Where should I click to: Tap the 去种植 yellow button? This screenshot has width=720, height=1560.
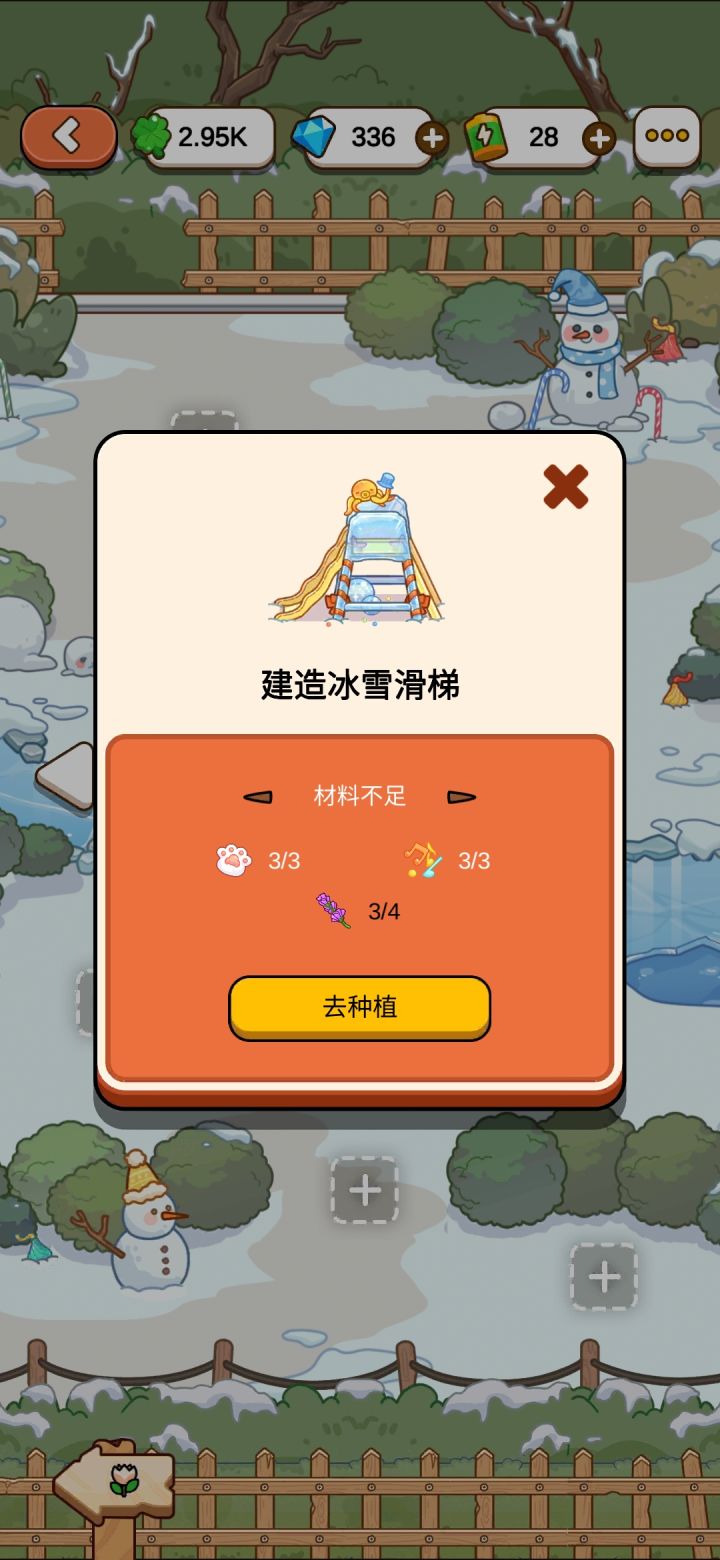(360, 1008)
